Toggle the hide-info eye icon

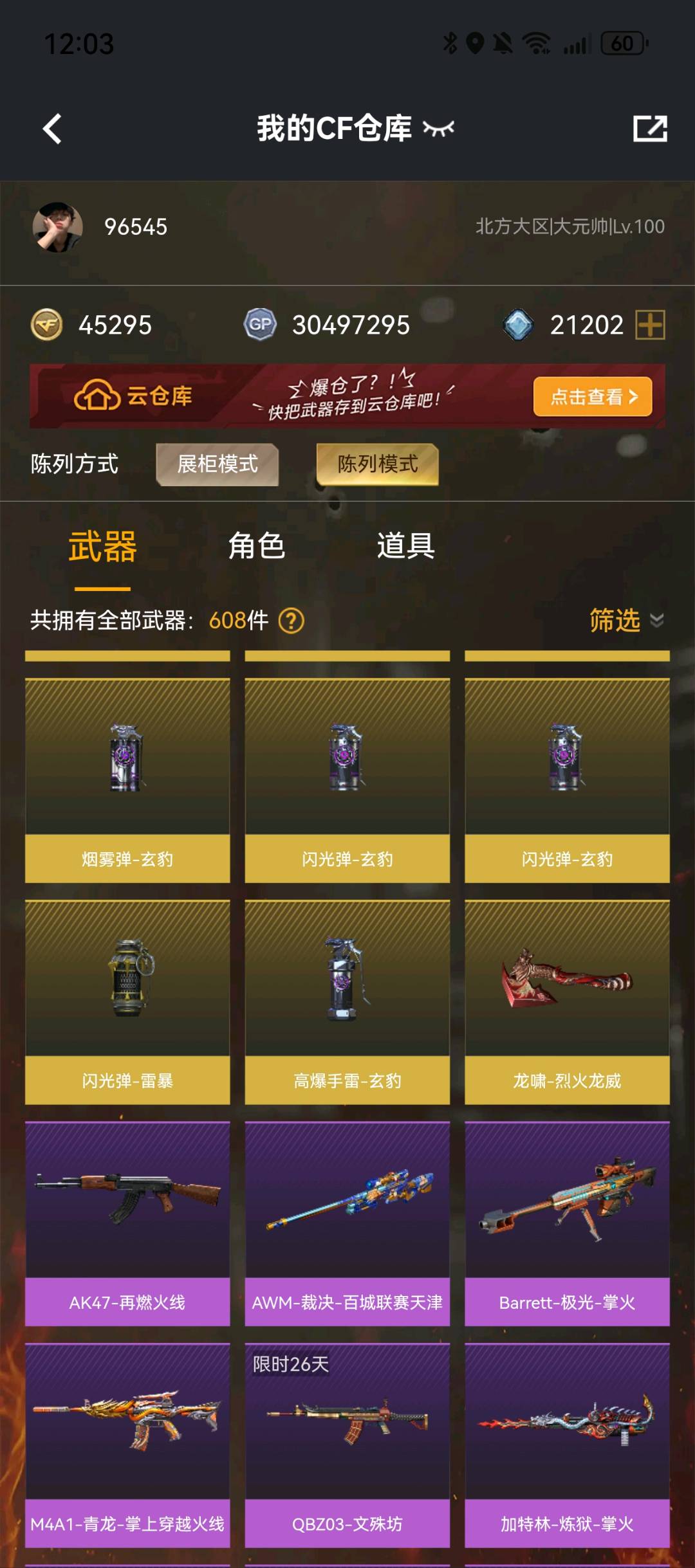(x=439, y=129)
